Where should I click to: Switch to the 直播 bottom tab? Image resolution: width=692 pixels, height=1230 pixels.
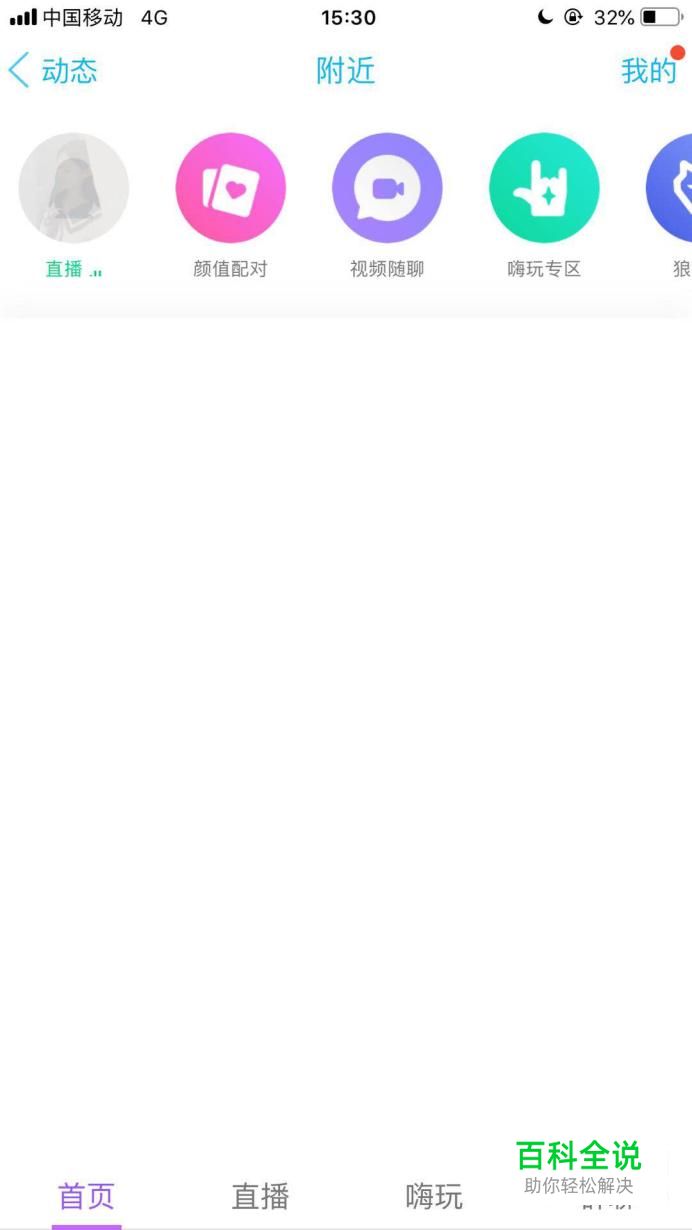(260, 1196)
